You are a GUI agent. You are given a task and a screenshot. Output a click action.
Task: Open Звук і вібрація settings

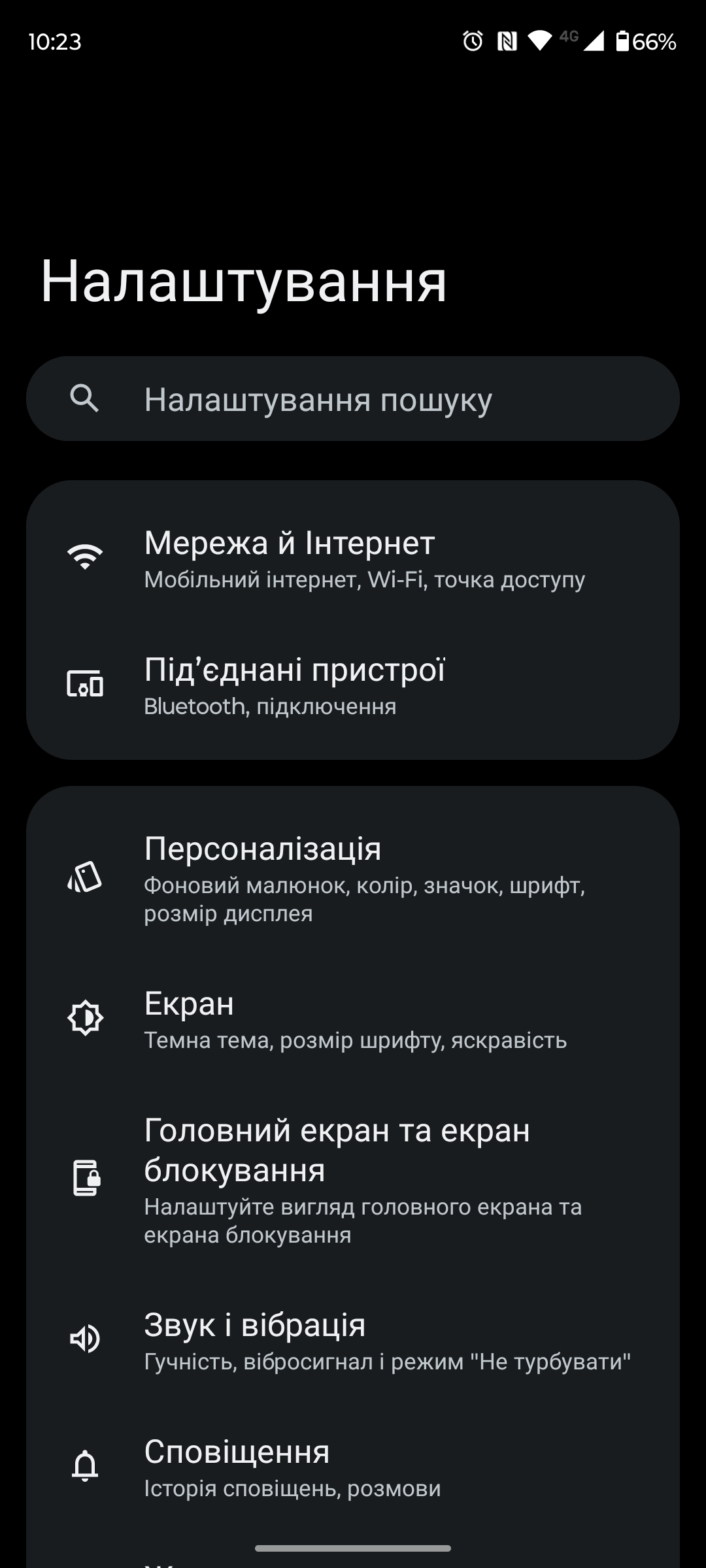(x=353, y=1338)
